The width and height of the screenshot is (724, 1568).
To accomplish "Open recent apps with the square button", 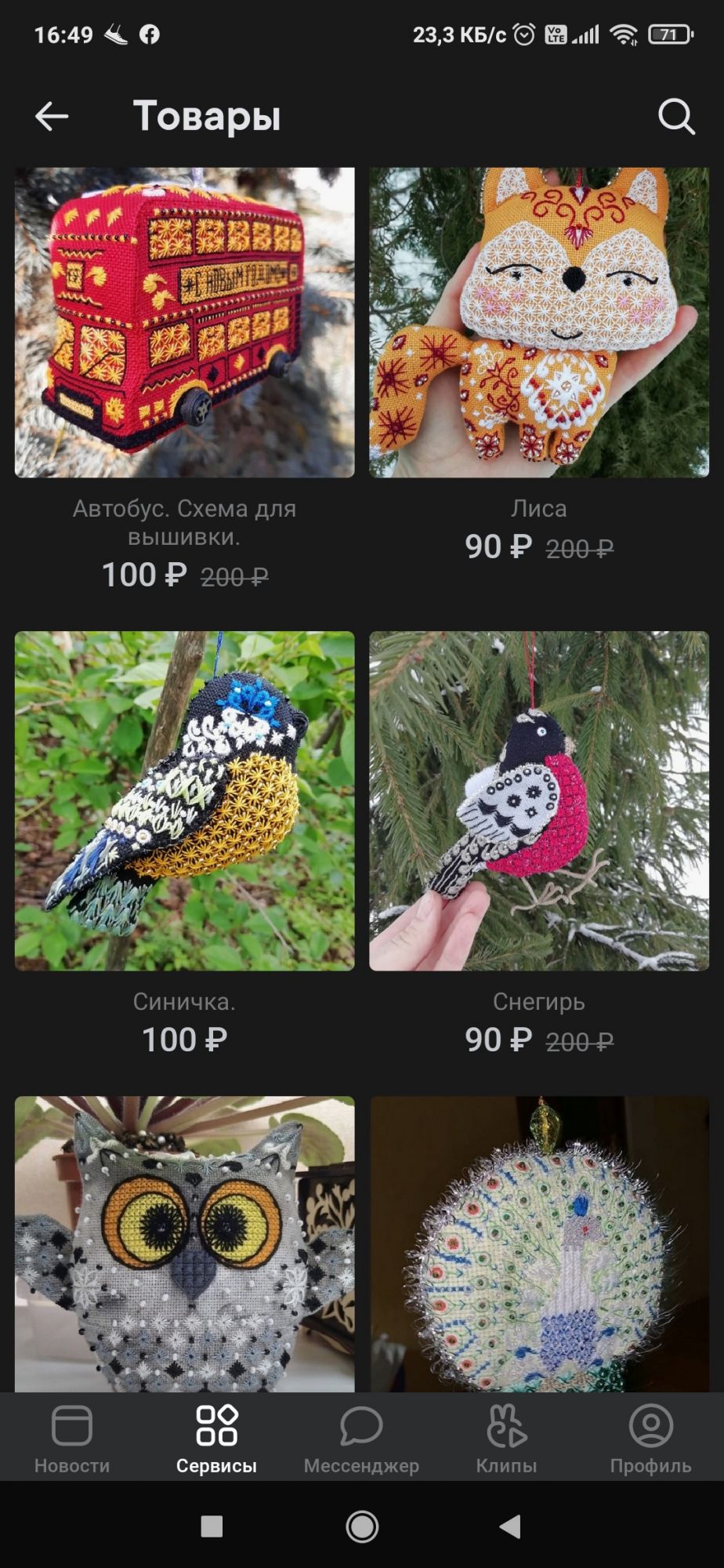I will tap(212, 1526).
